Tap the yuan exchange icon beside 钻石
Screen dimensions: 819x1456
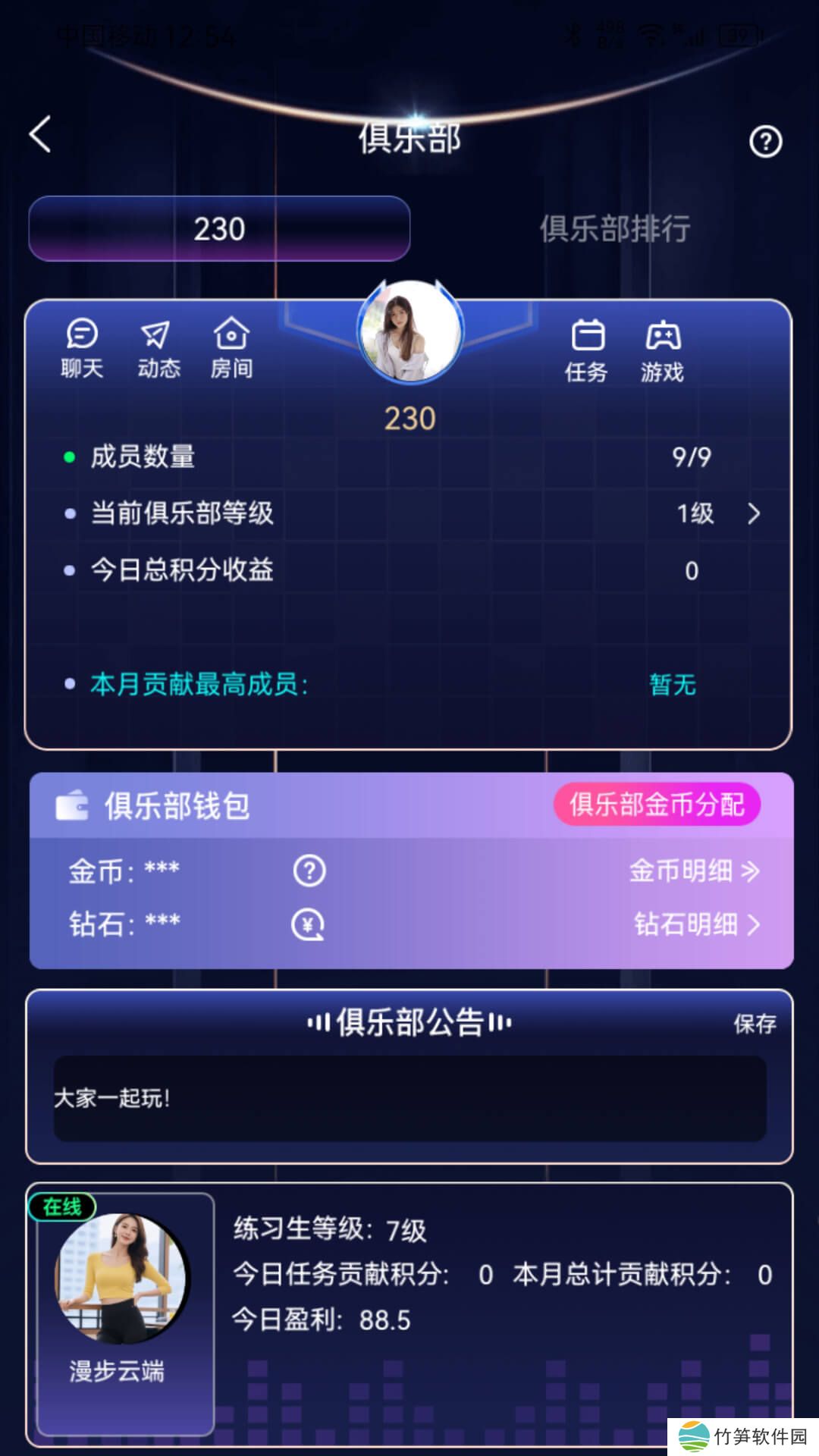(x=308, y=924)
